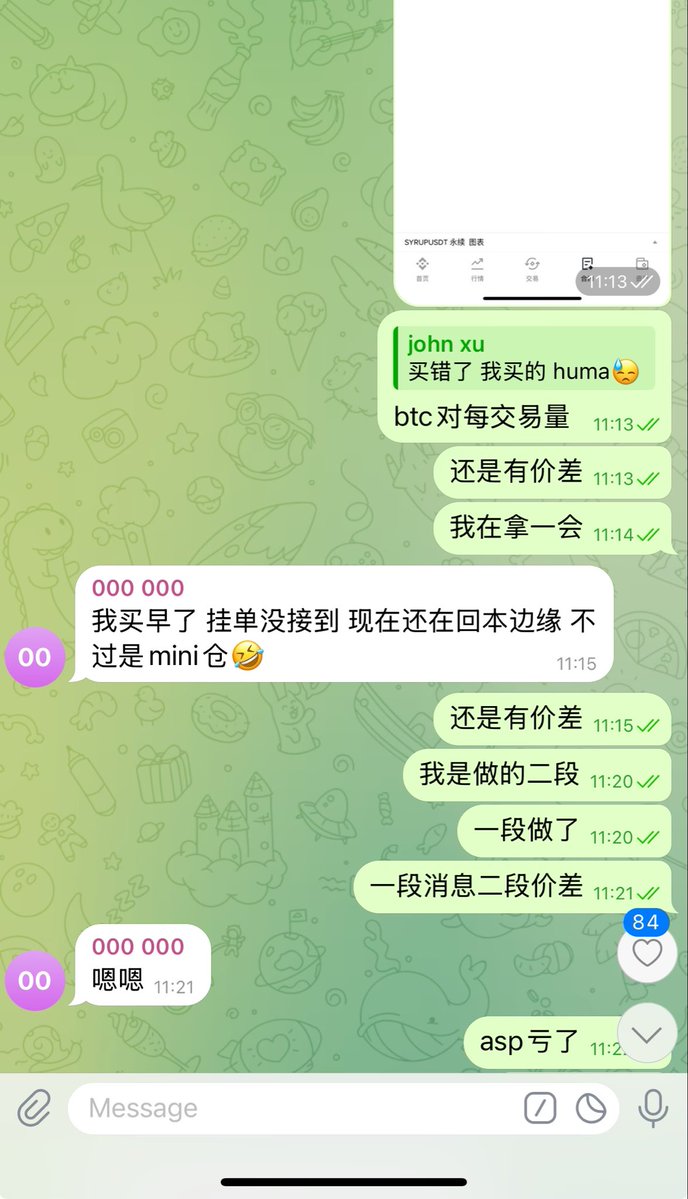
Task: Tap the microphone to record voice
Action: click(654, 1108)
